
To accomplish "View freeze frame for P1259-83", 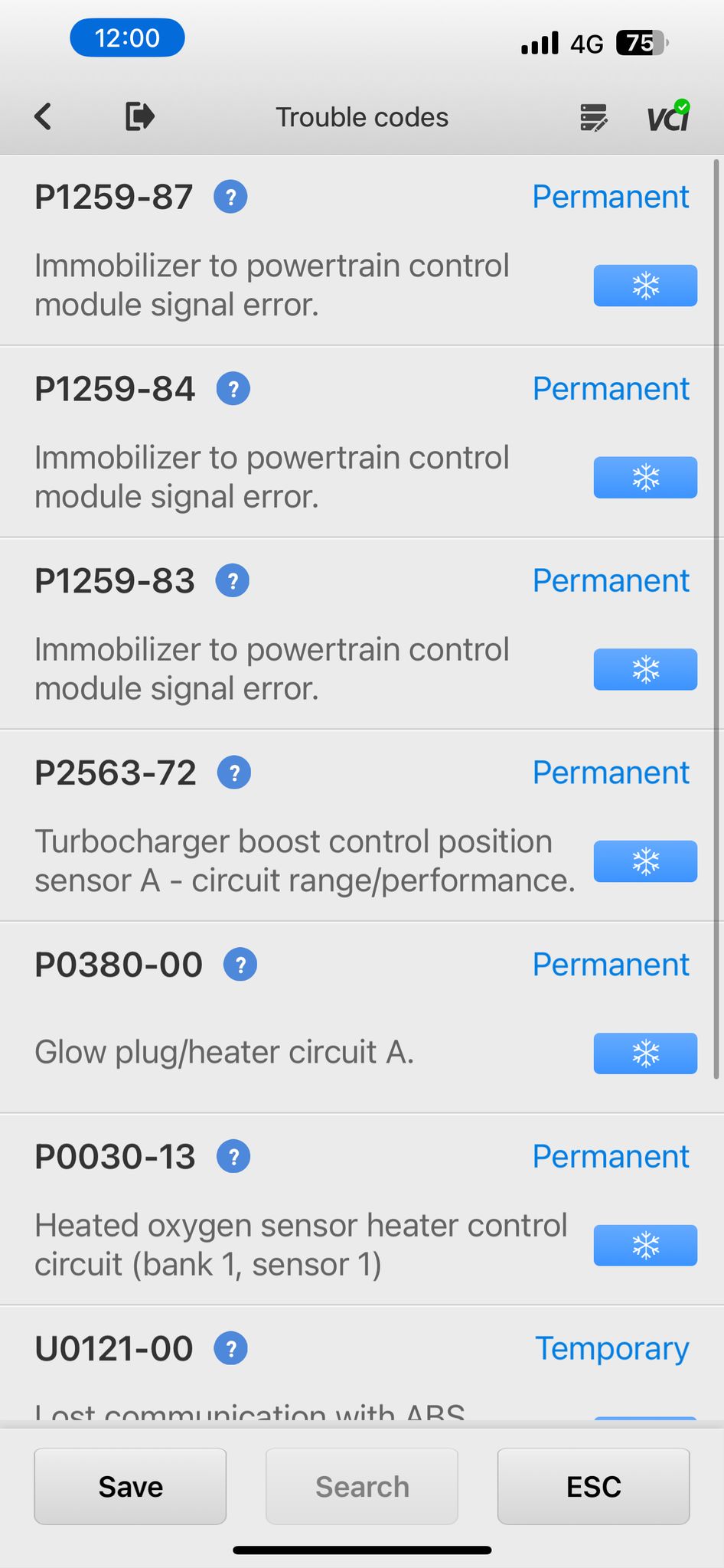I will tap(645, 669).
